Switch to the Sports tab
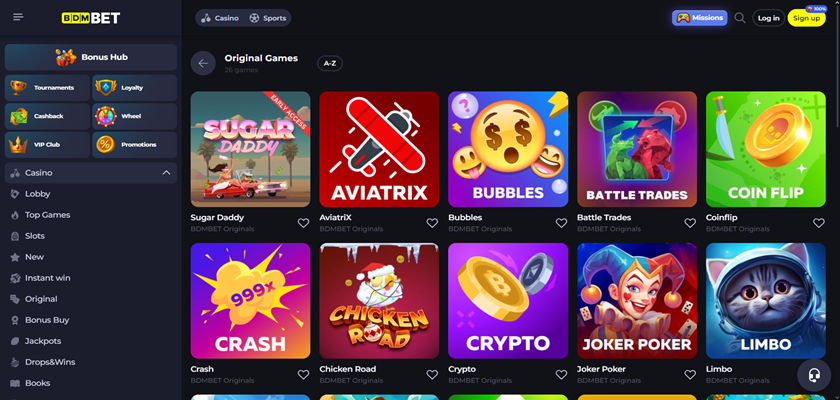This screenshot has height=400, width=840. click(268, 18)
